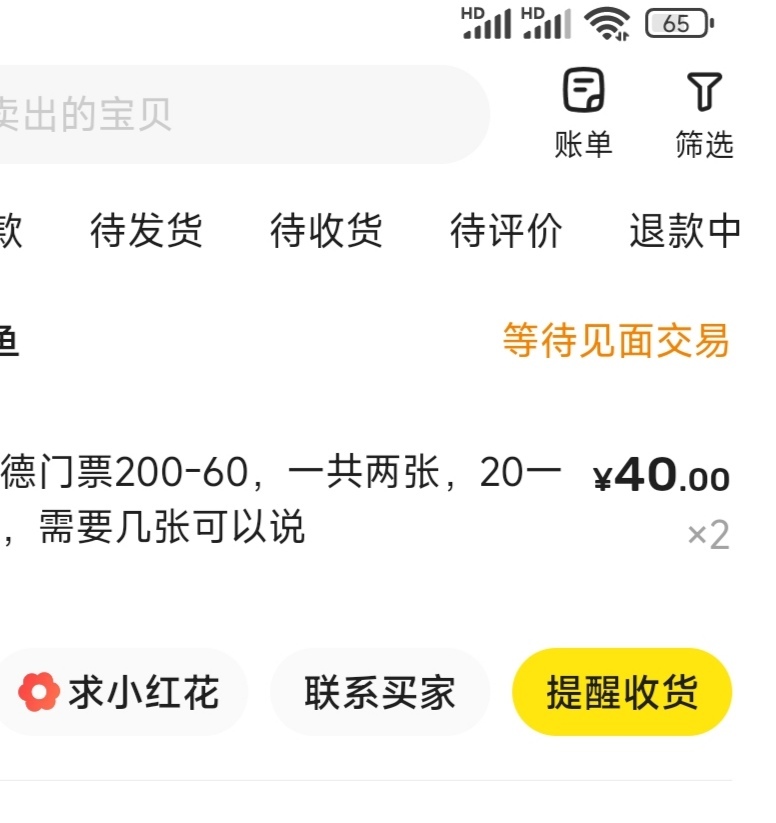Select the 待评价 tab
776x823 pixels.
506,230
